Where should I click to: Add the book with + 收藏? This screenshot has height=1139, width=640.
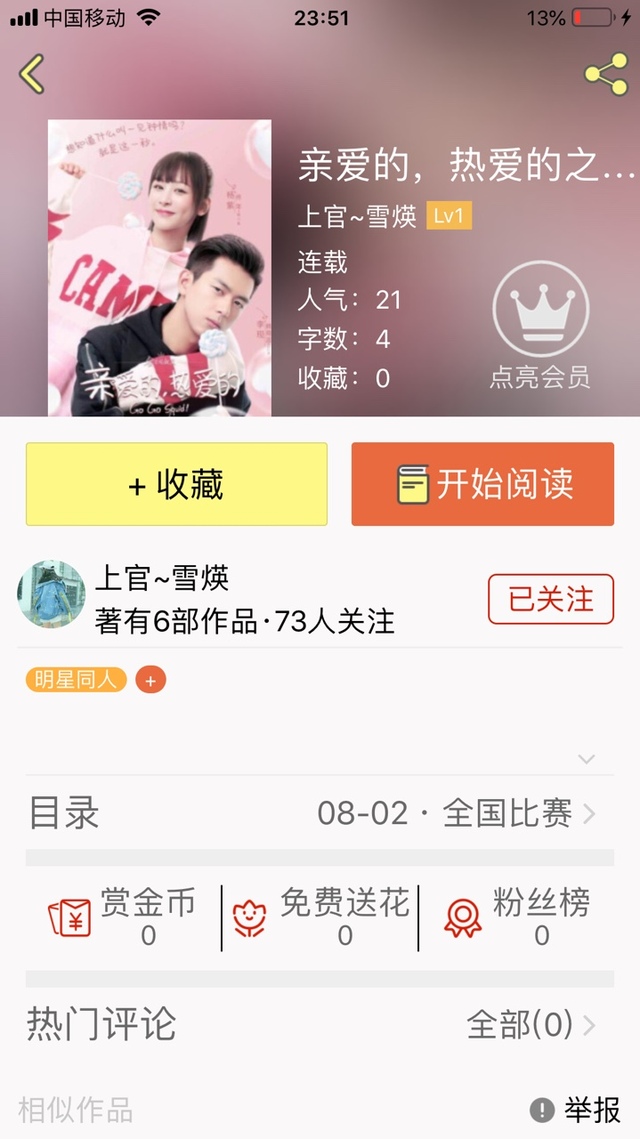click(x=176, y=484)
